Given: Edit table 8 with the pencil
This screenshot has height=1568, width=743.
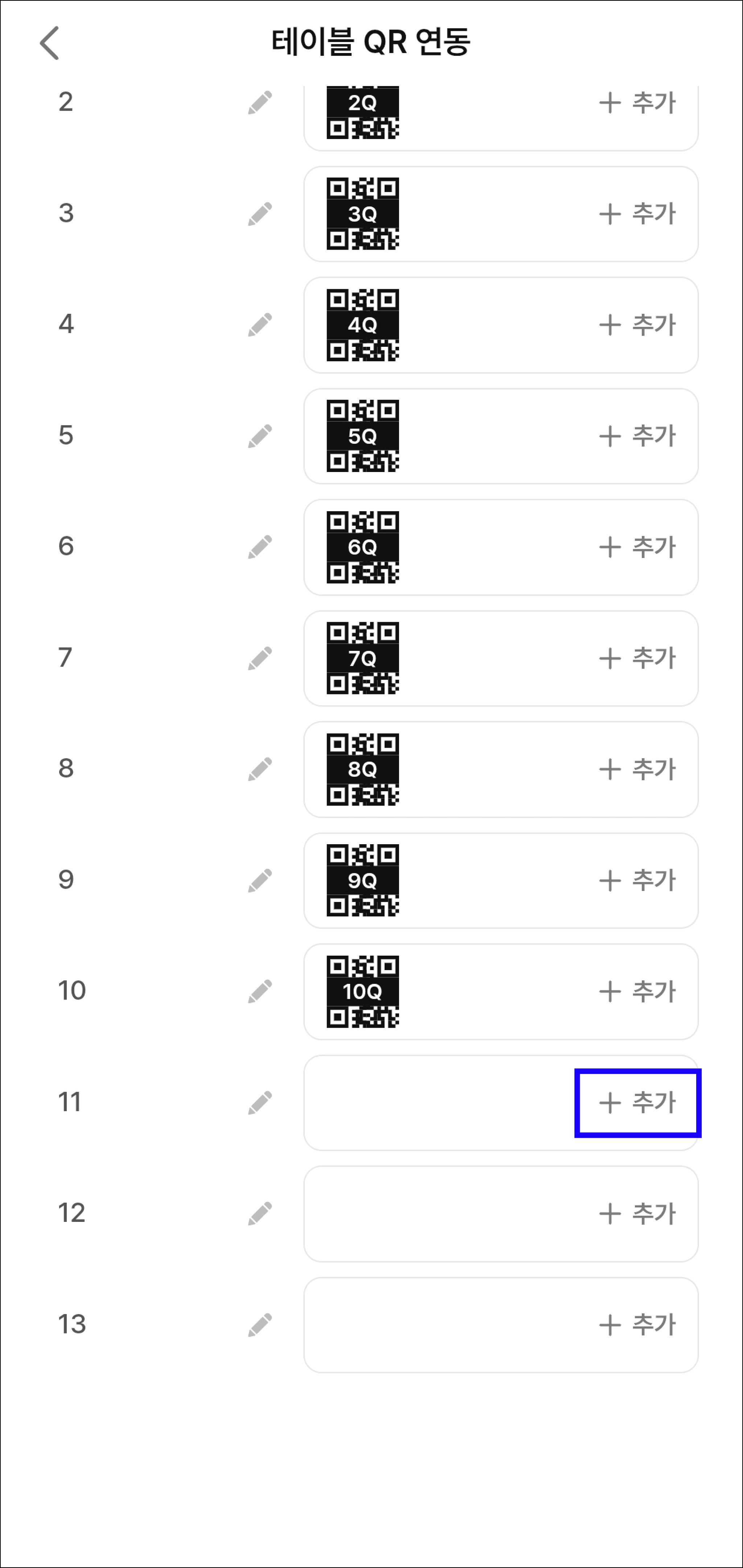Looking at the screenshot, I should [260, 769].
